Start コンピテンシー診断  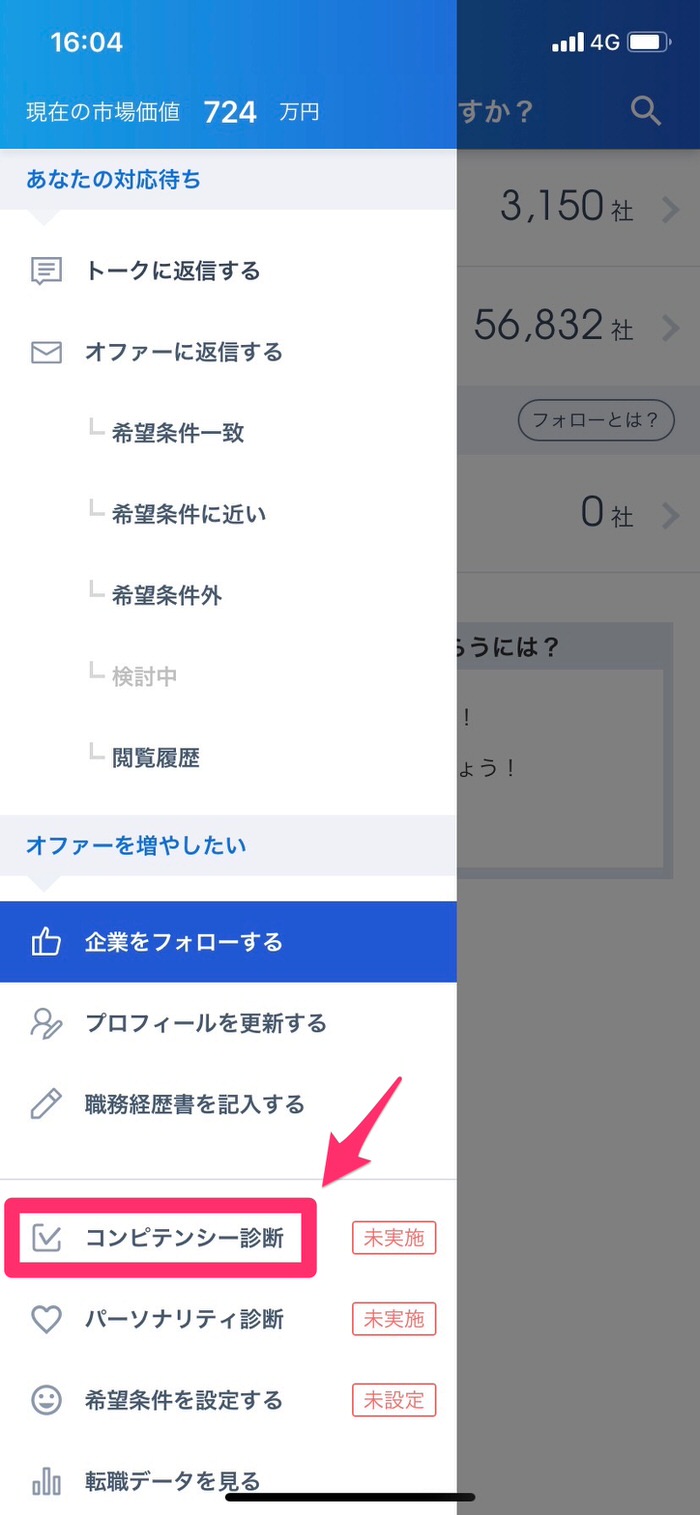coord(228,1238)
